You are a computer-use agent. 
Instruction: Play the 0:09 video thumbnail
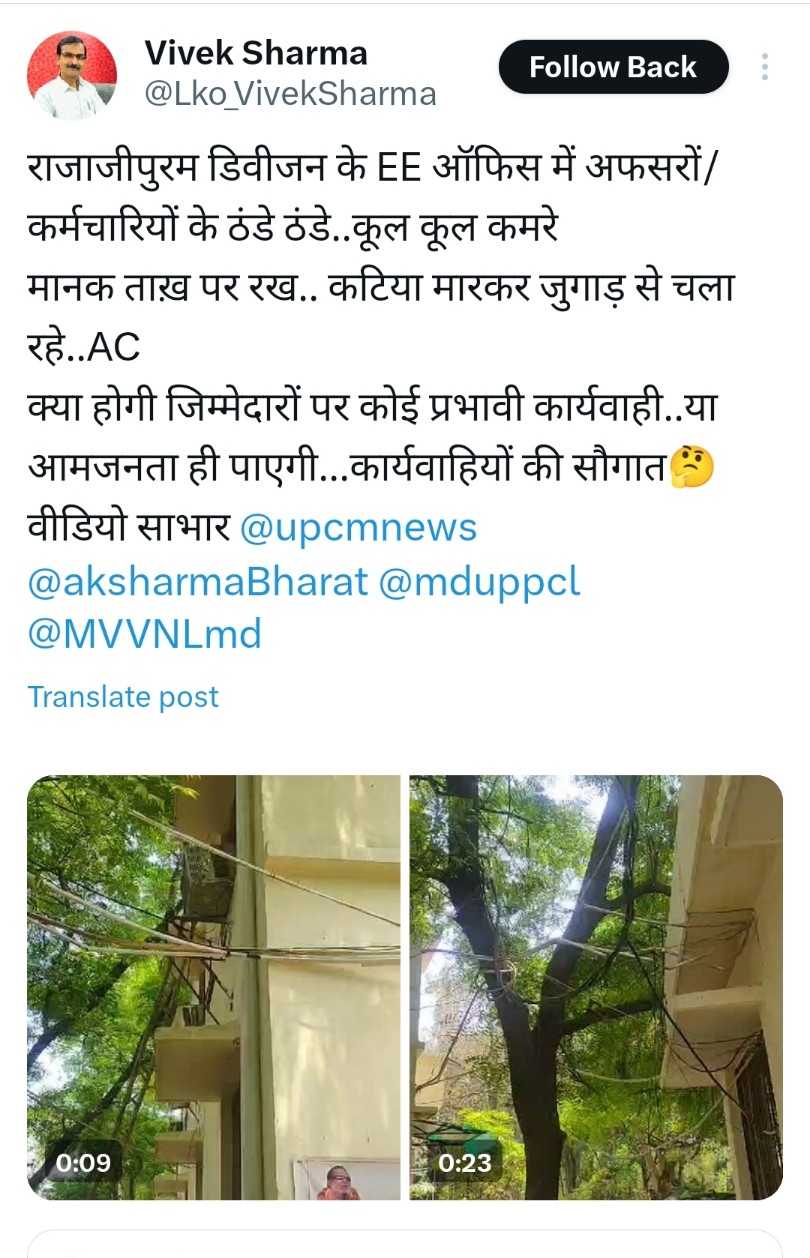pos(213,987)
